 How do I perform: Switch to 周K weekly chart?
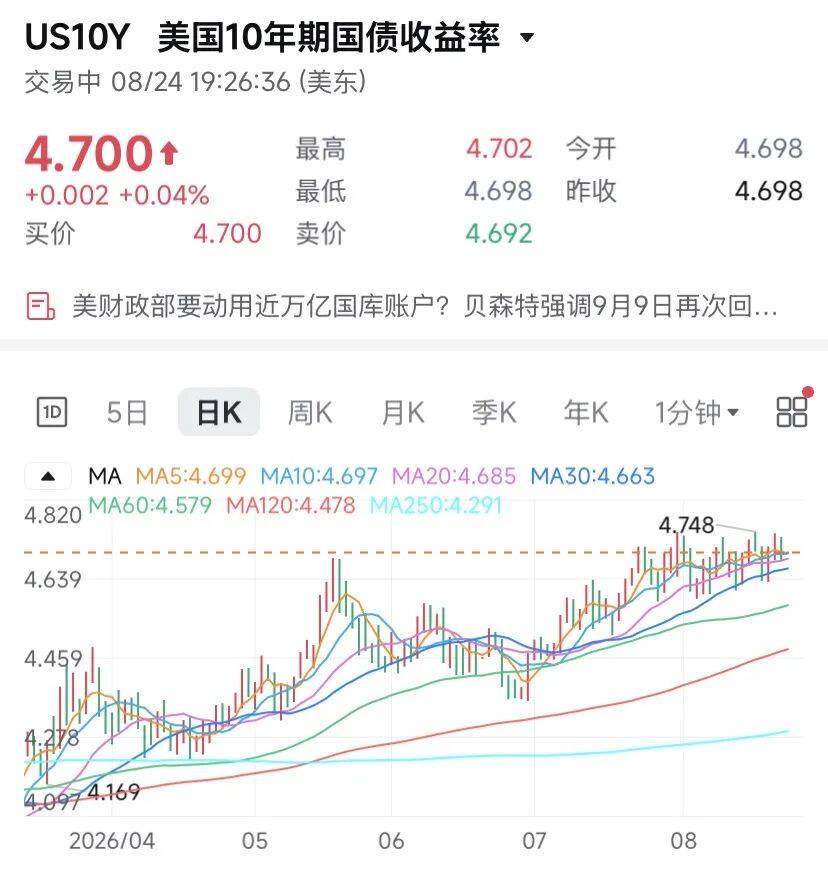click(x=310, y=413)
